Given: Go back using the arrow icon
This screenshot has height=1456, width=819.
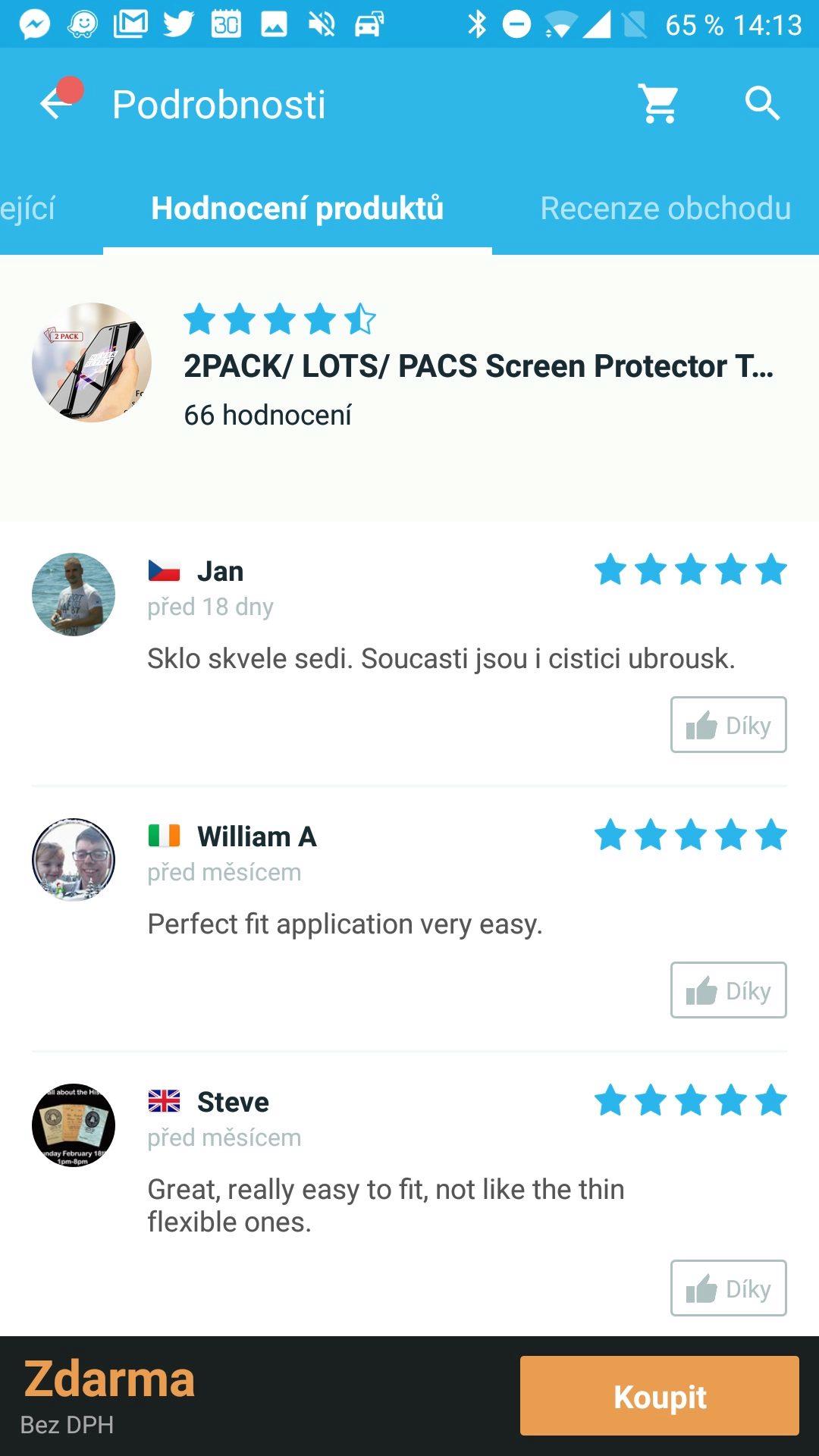Looking at the screenshot, I should (56, 104).
